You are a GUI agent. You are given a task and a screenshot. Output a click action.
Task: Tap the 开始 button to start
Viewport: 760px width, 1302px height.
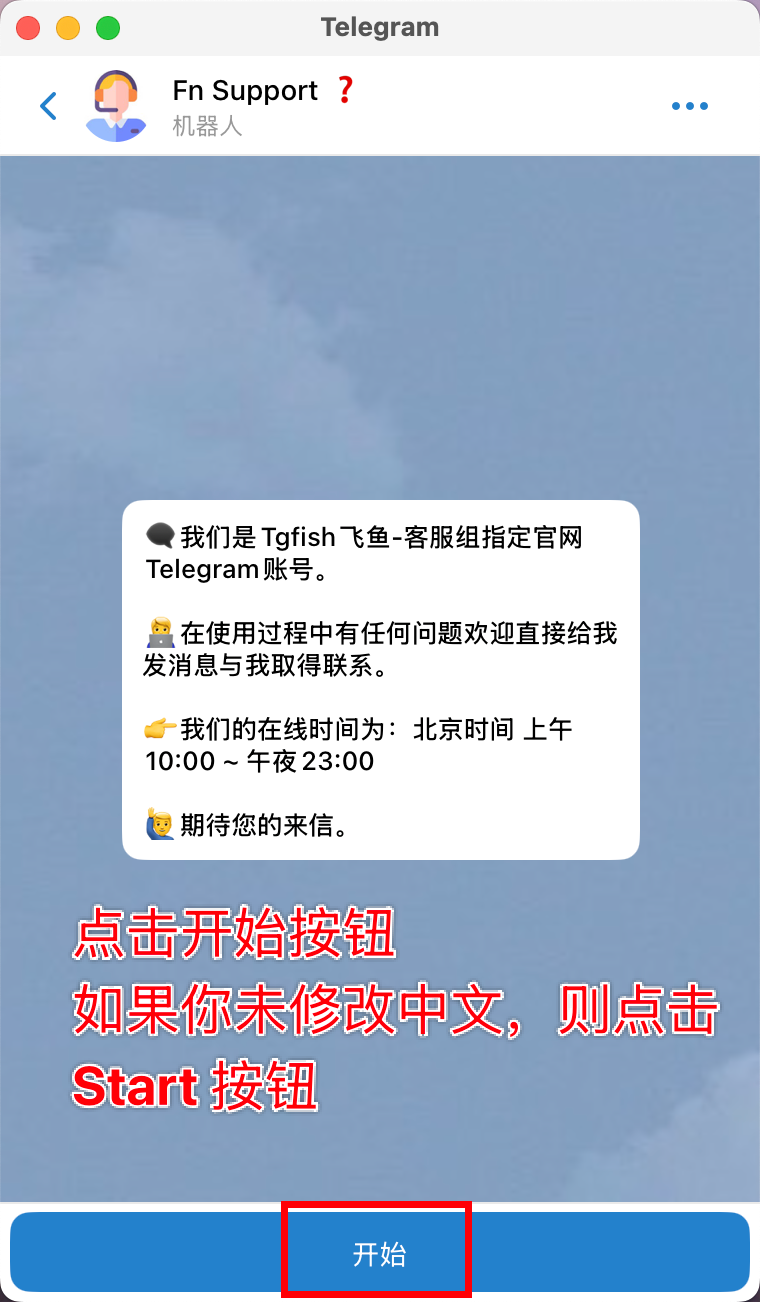(x=379, y=1254)
